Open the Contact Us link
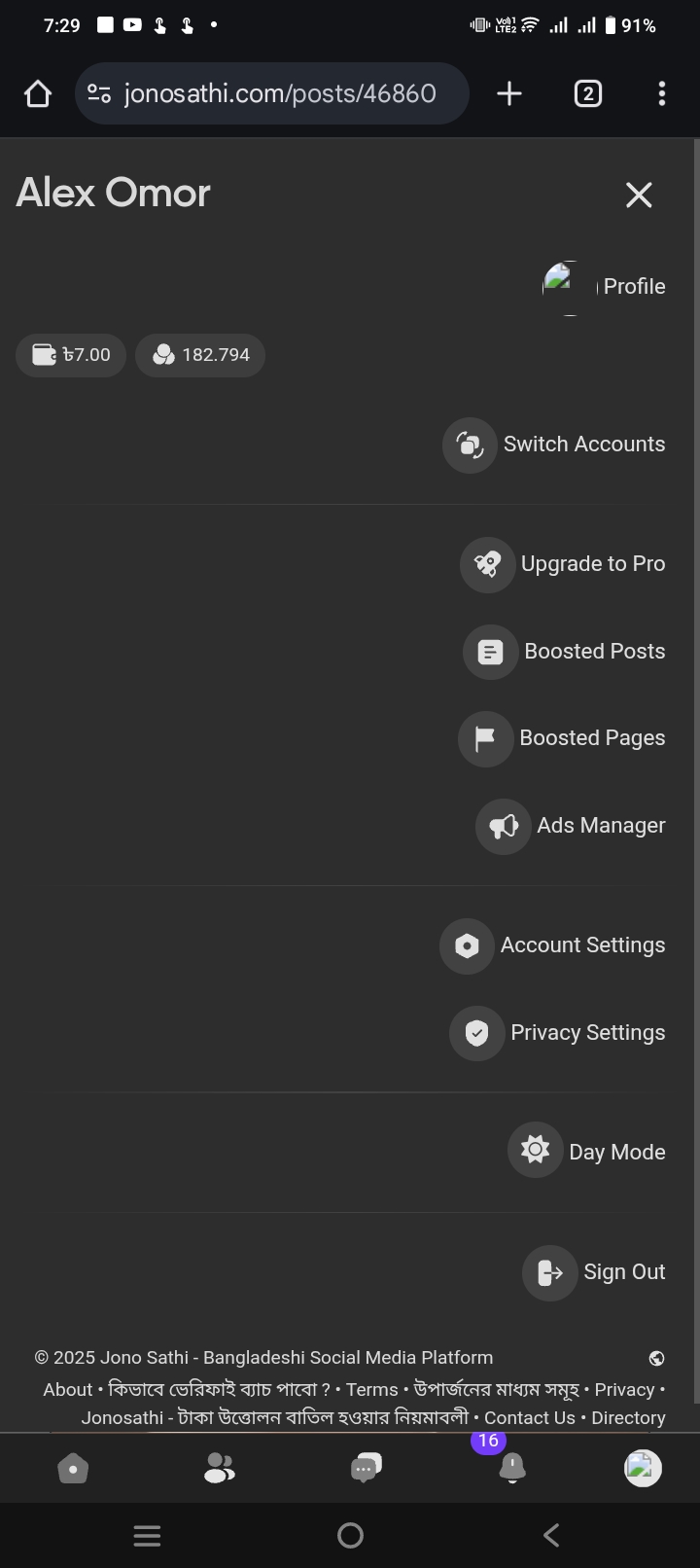The height and width of the screenshot is (1568, 700). (x=530, y=1418)
